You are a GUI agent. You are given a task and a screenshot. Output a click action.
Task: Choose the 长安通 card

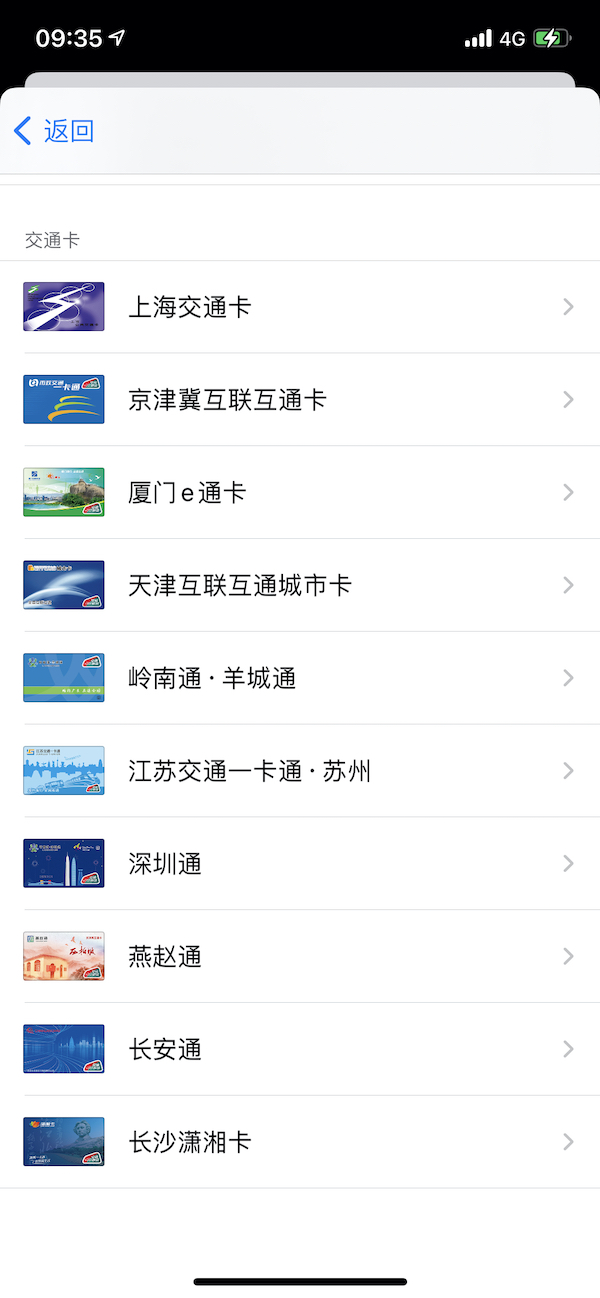point(165,1049)
